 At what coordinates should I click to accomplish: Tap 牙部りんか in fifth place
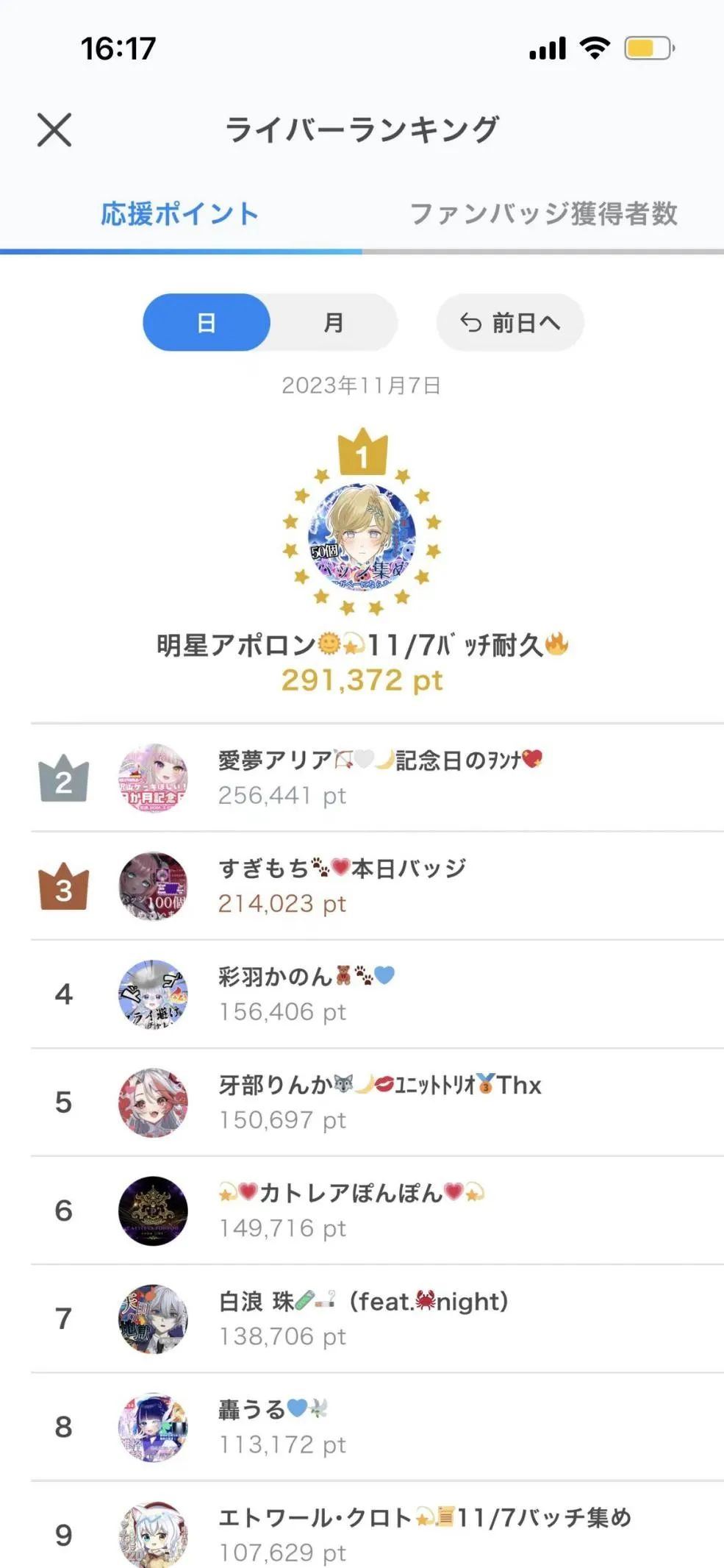pos(379,1102)
